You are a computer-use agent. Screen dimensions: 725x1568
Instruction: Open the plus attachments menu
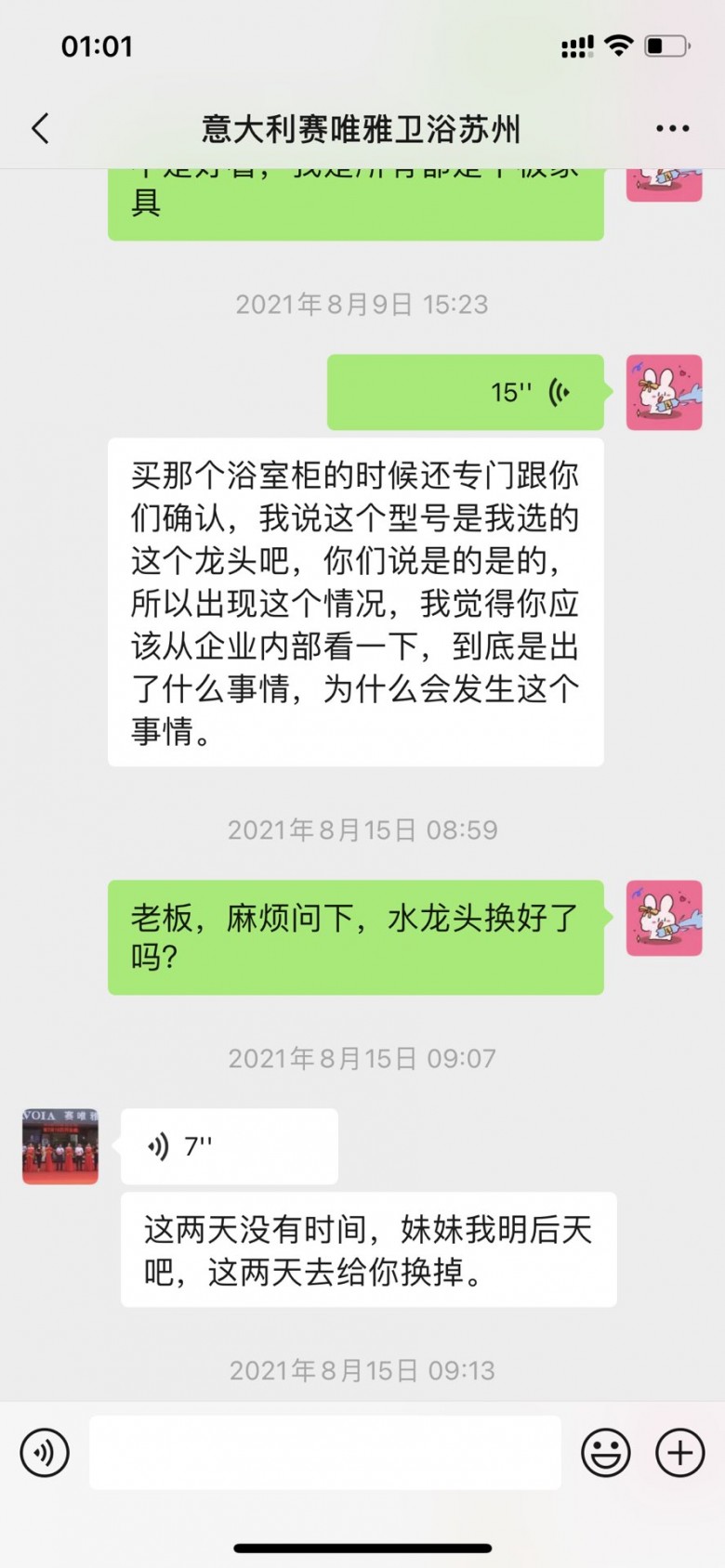680,1453
